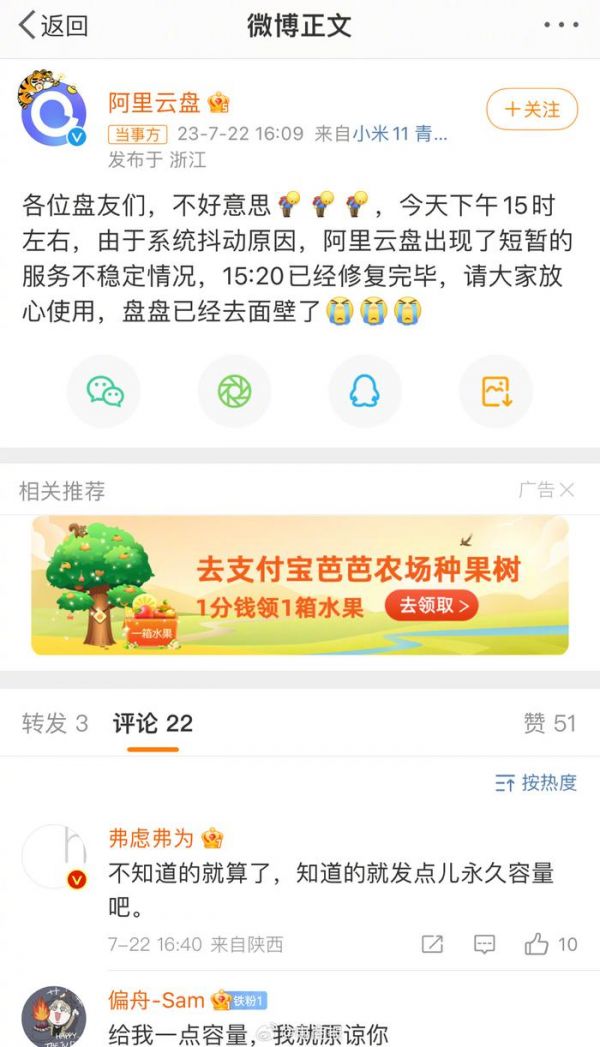Share the post to QQ
The image size is (600, 1047).
(x=365, y=391)
